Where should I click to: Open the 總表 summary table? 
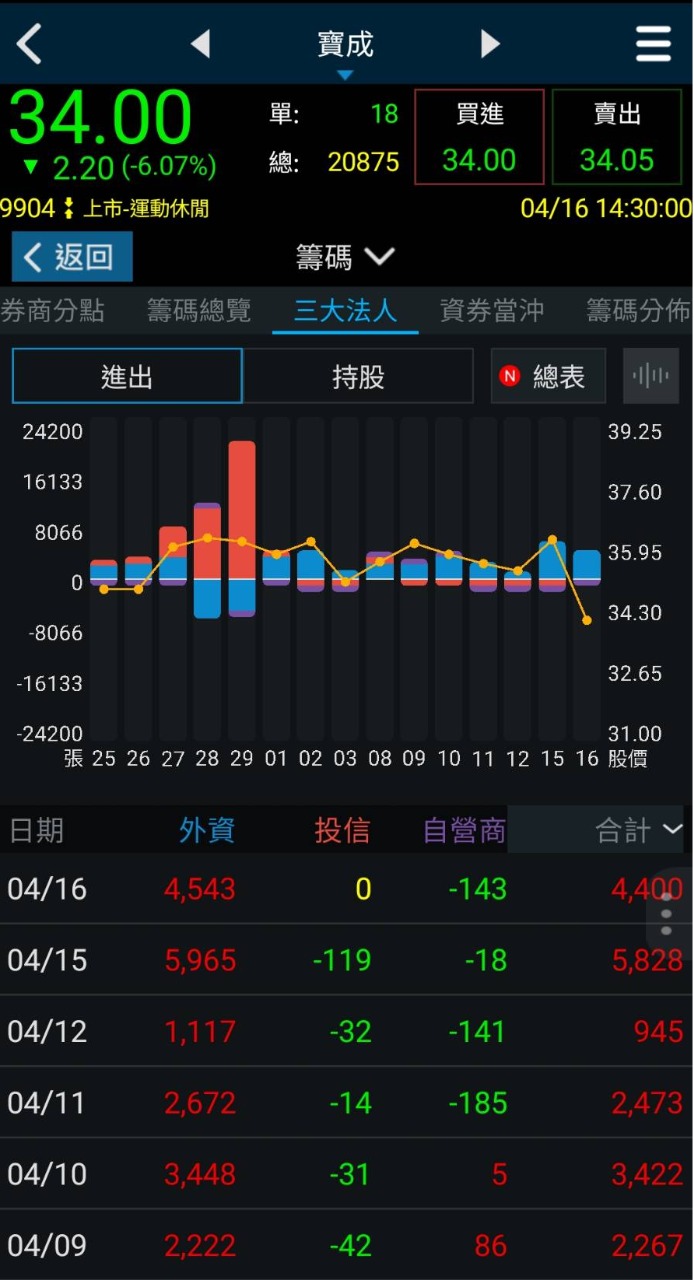[548, 376]
